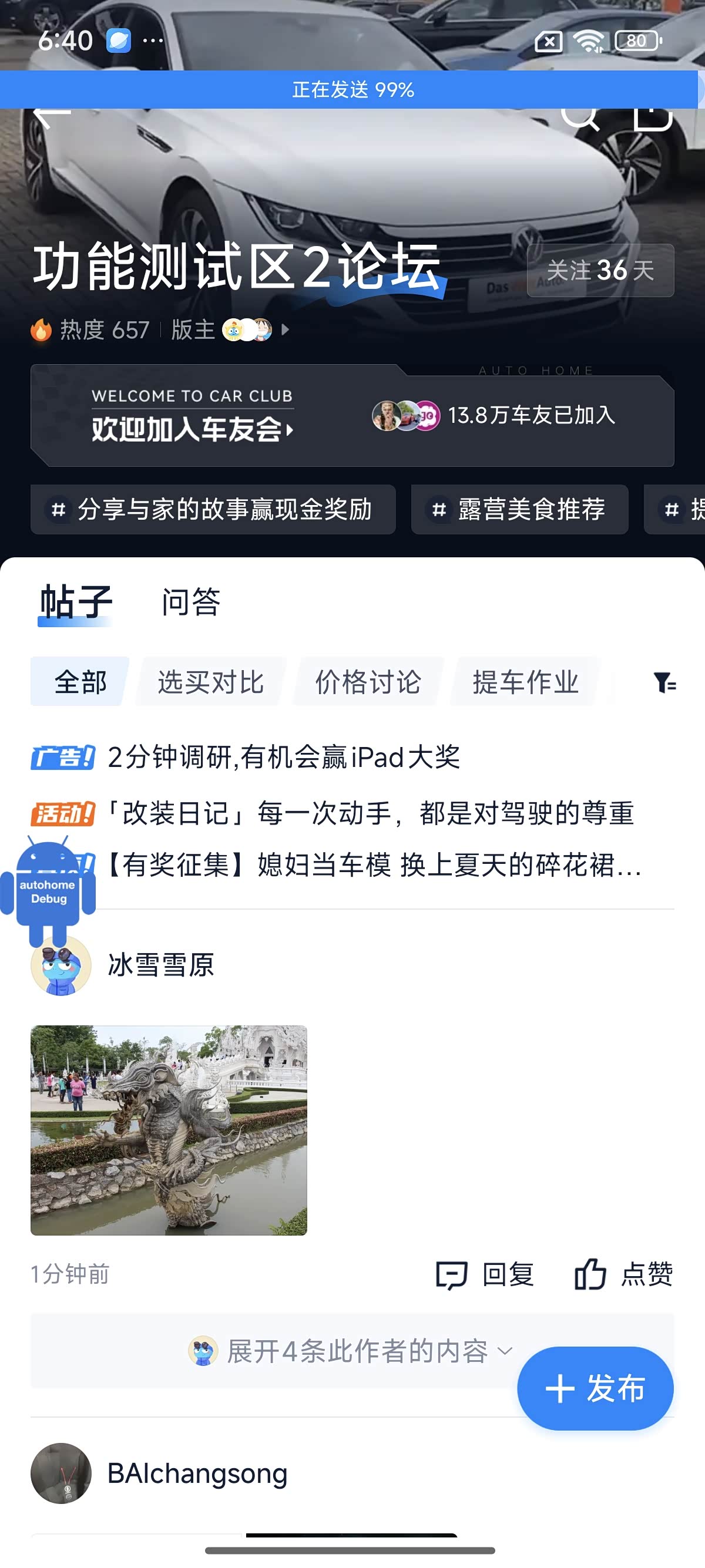Like 冰雪雪原's post
Image resolution: width=705 pixels, height=1568 pixels.
(623, 1274)
